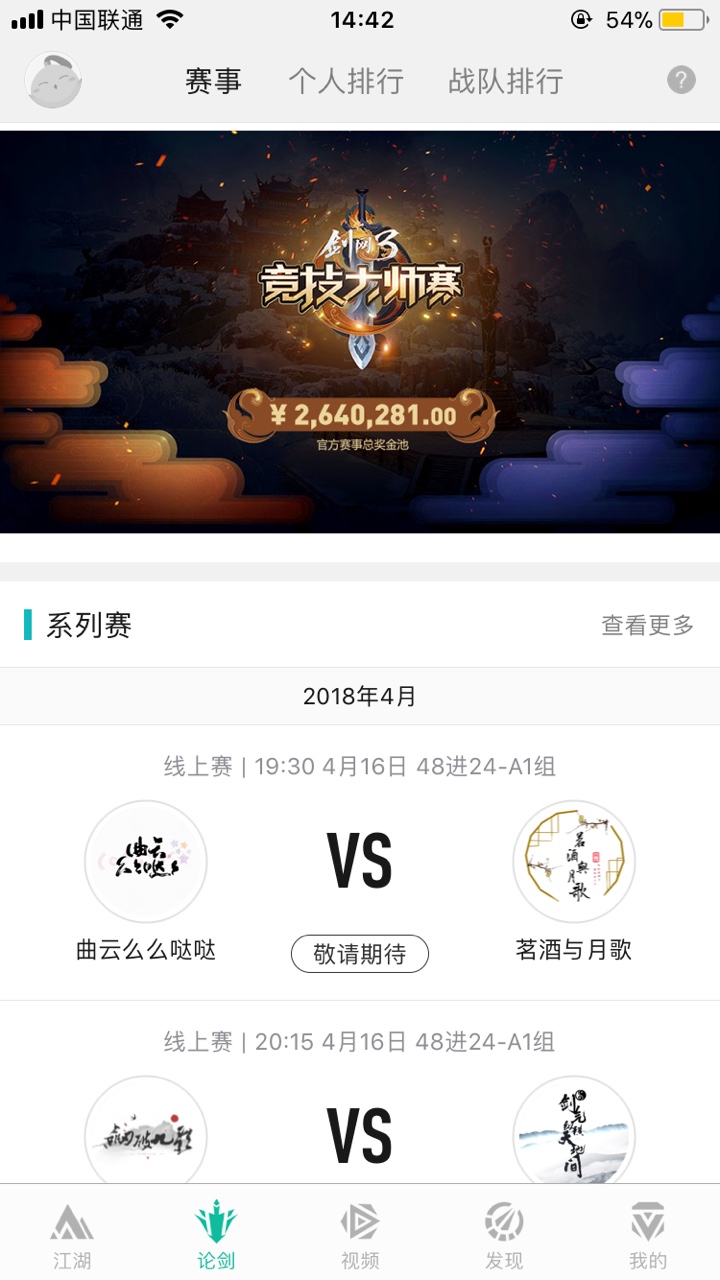Open team 茗酒与月歌
Image resolution: width=720 pixels, height=1280 pixels.
click(x=574, y=862)
